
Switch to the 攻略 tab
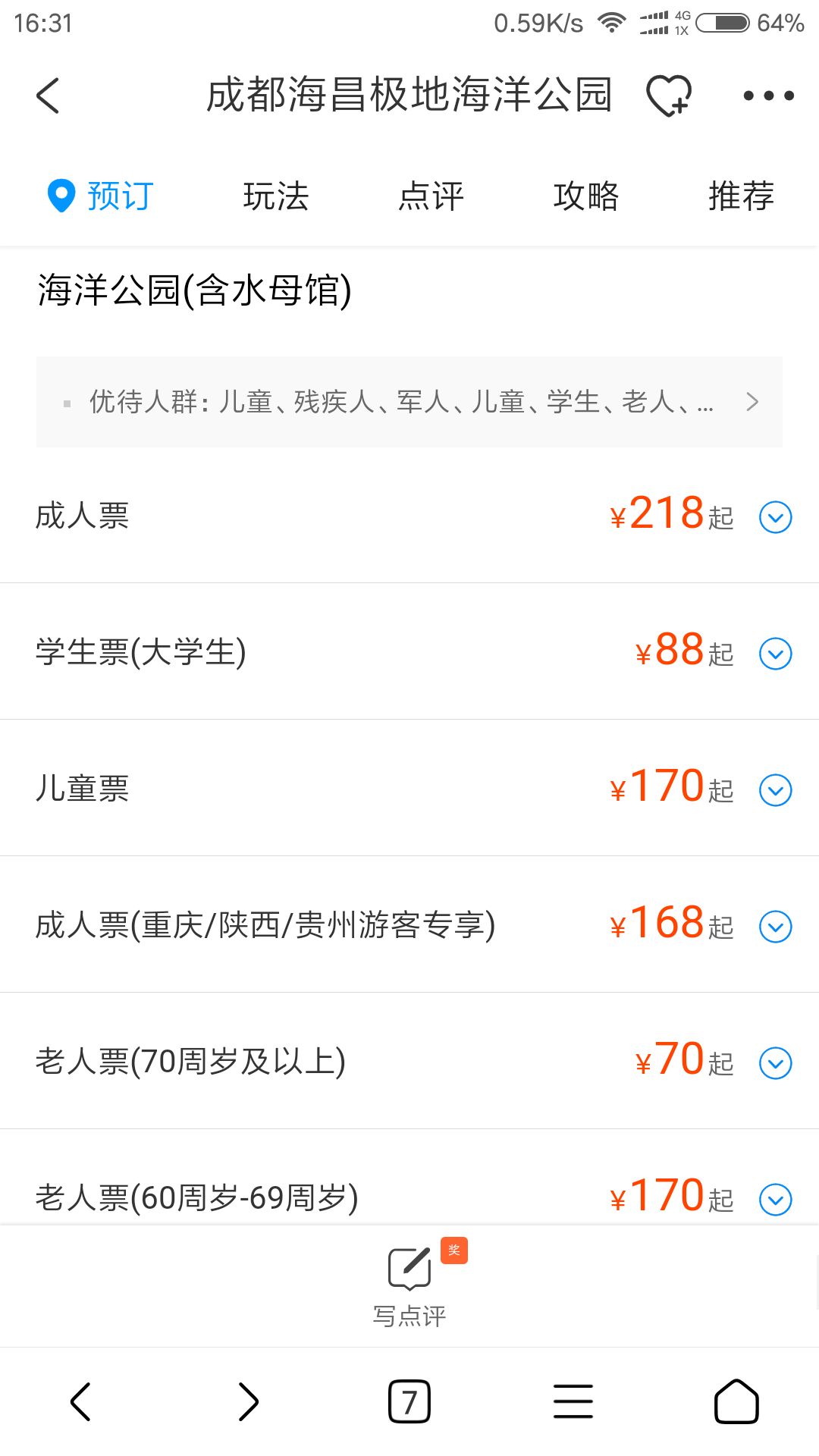(x=586, y=196)
